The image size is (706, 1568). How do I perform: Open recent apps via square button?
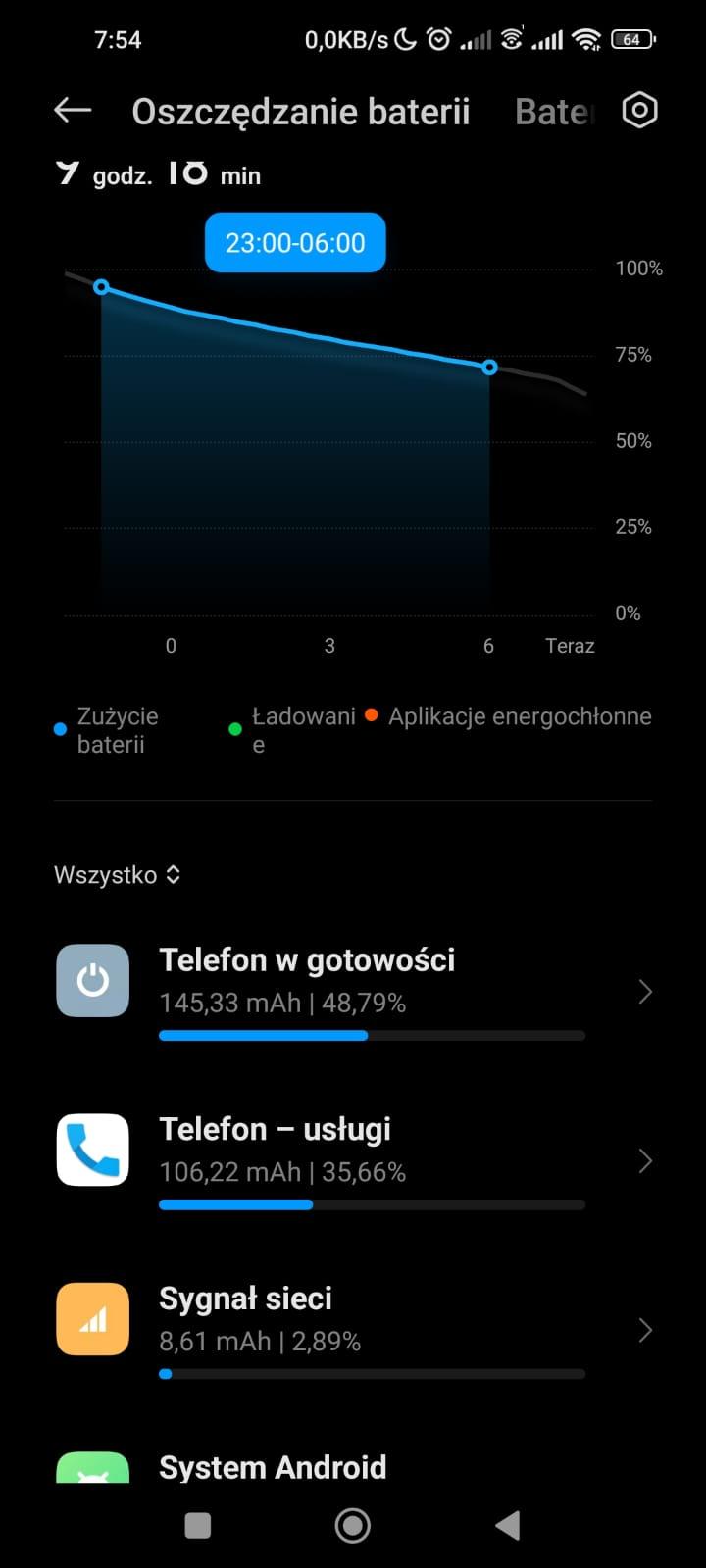pos(198,1525)
